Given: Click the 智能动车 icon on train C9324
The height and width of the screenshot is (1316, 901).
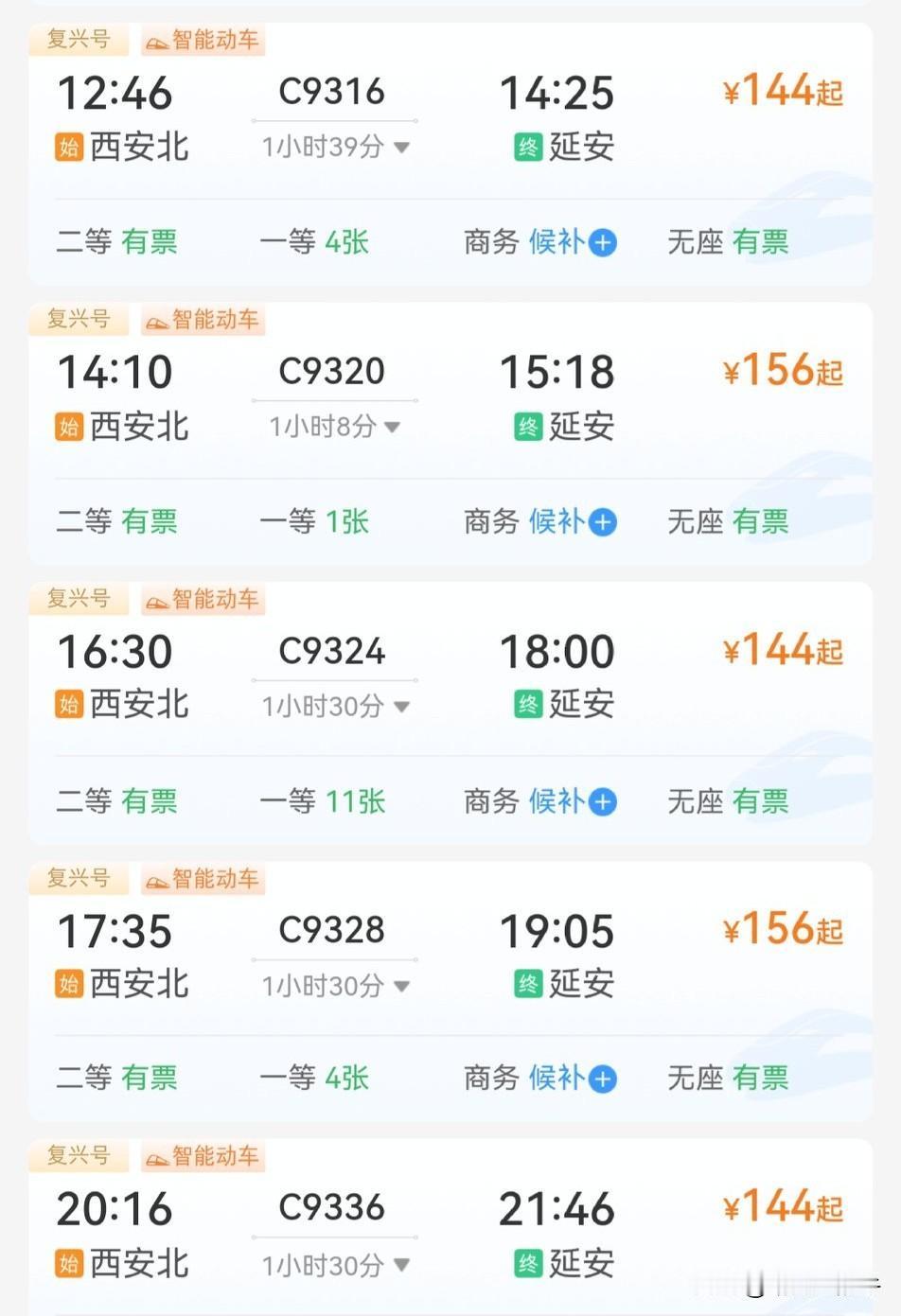Looking at the screenshot, I should click(x=203, y=599).
